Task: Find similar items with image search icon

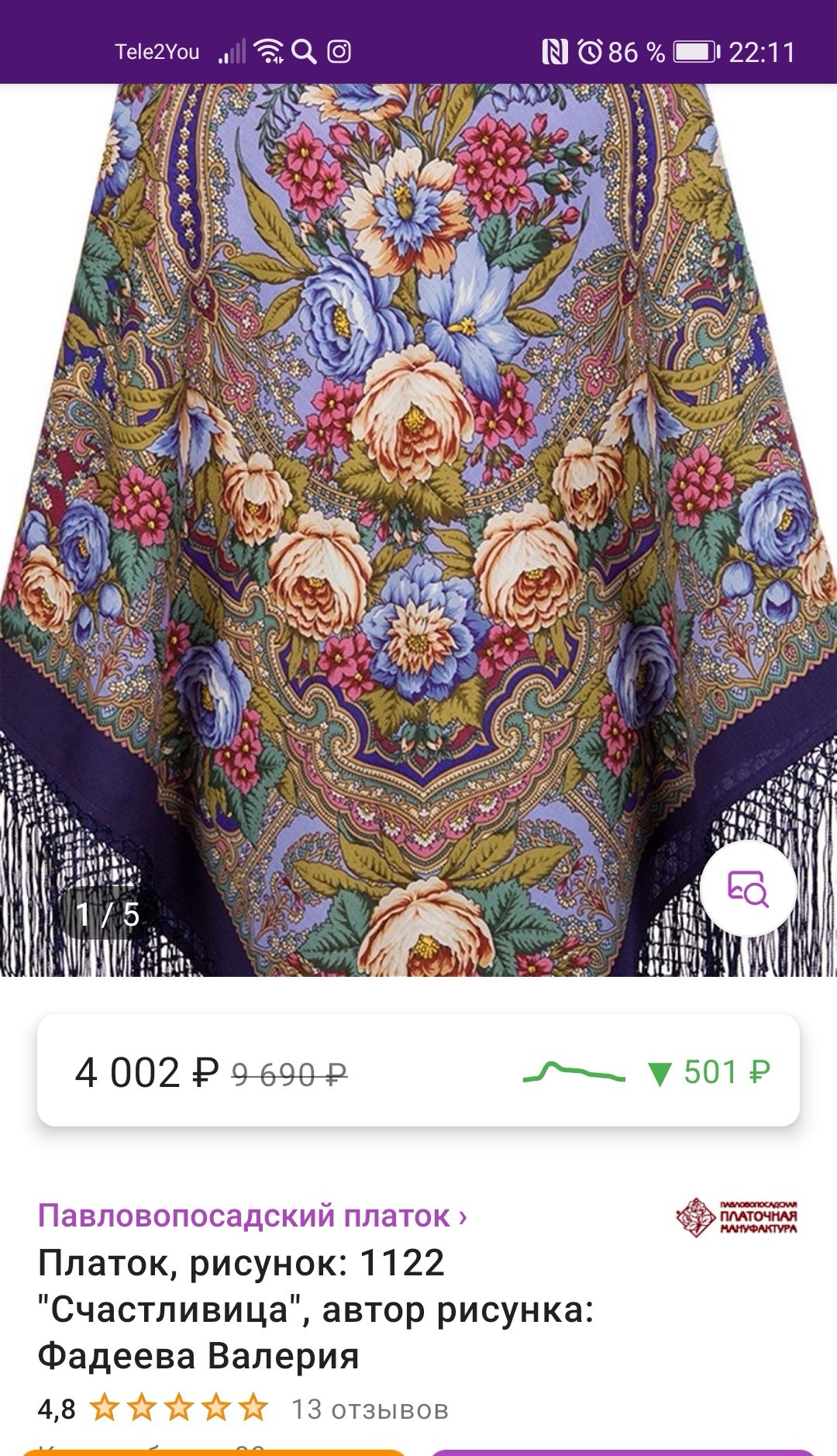Action: coord(748,888)
